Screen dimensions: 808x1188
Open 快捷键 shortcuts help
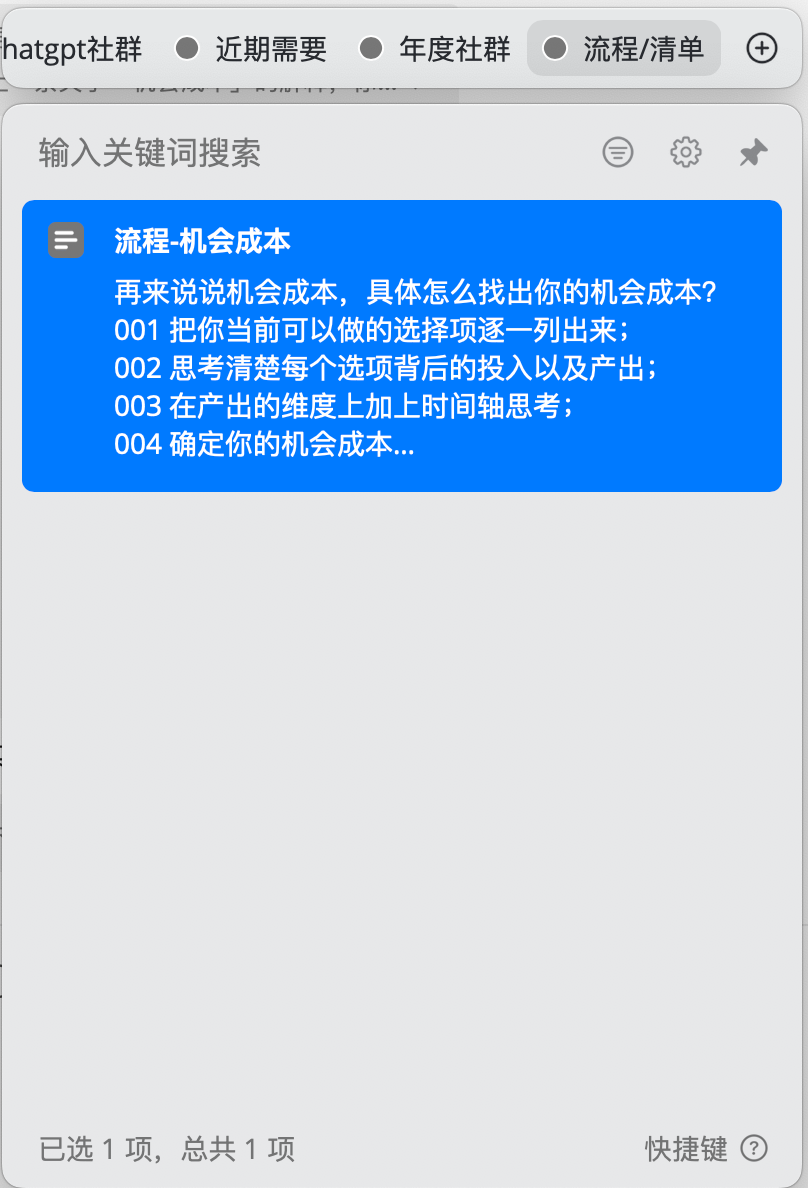[x=706, y=1149]
